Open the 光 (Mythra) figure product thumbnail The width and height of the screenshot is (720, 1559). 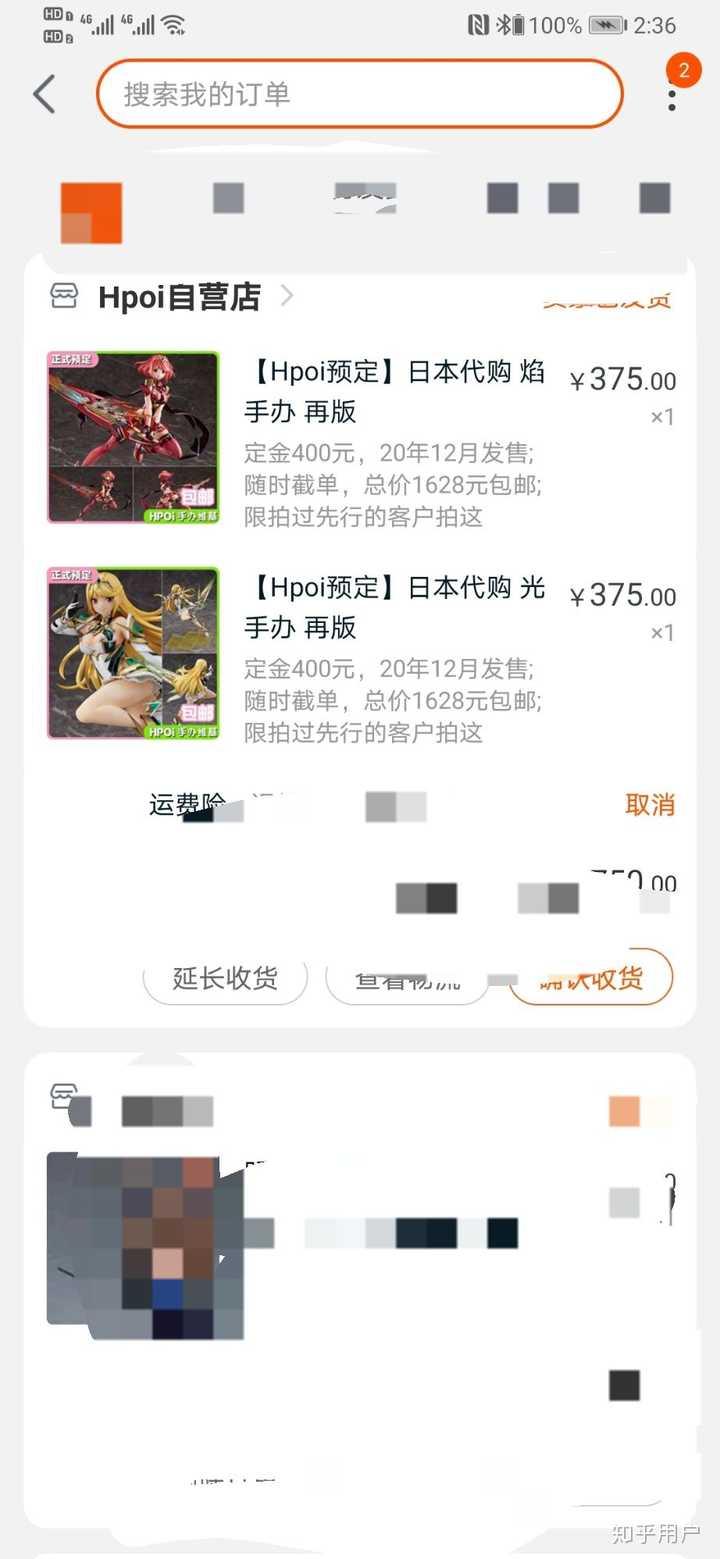132,651
